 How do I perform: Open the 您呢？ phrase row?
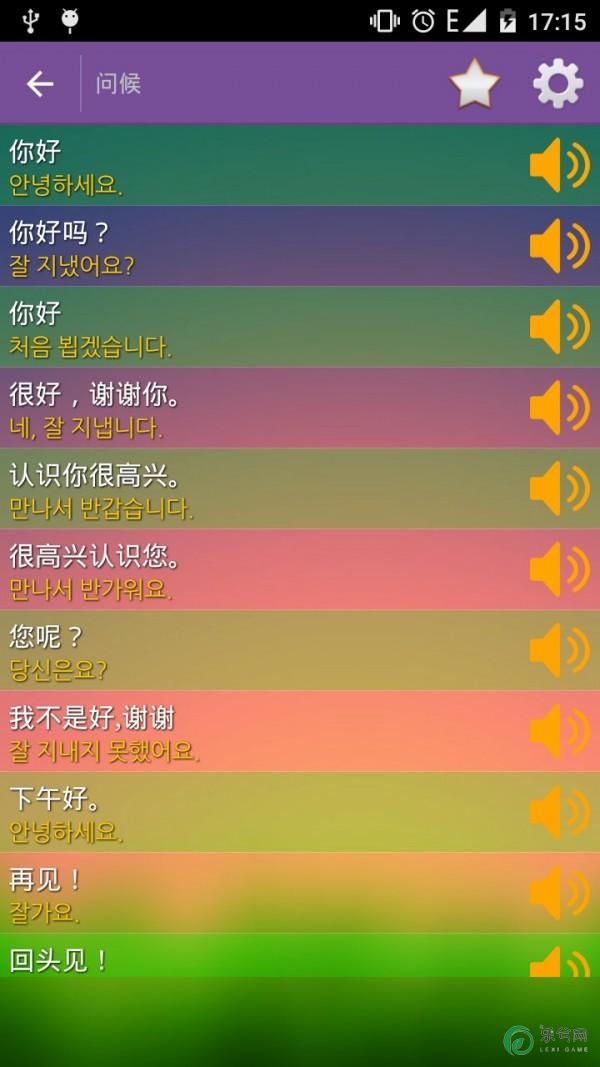pos(250,651)
